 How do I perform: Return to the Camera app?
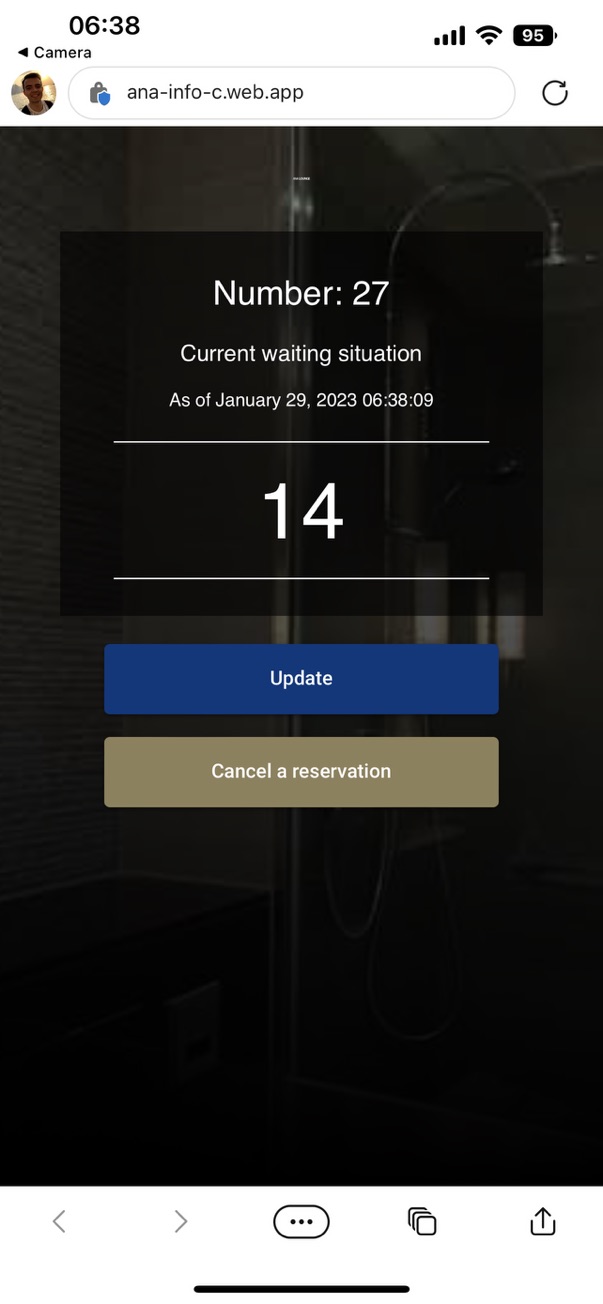point(55,52)
